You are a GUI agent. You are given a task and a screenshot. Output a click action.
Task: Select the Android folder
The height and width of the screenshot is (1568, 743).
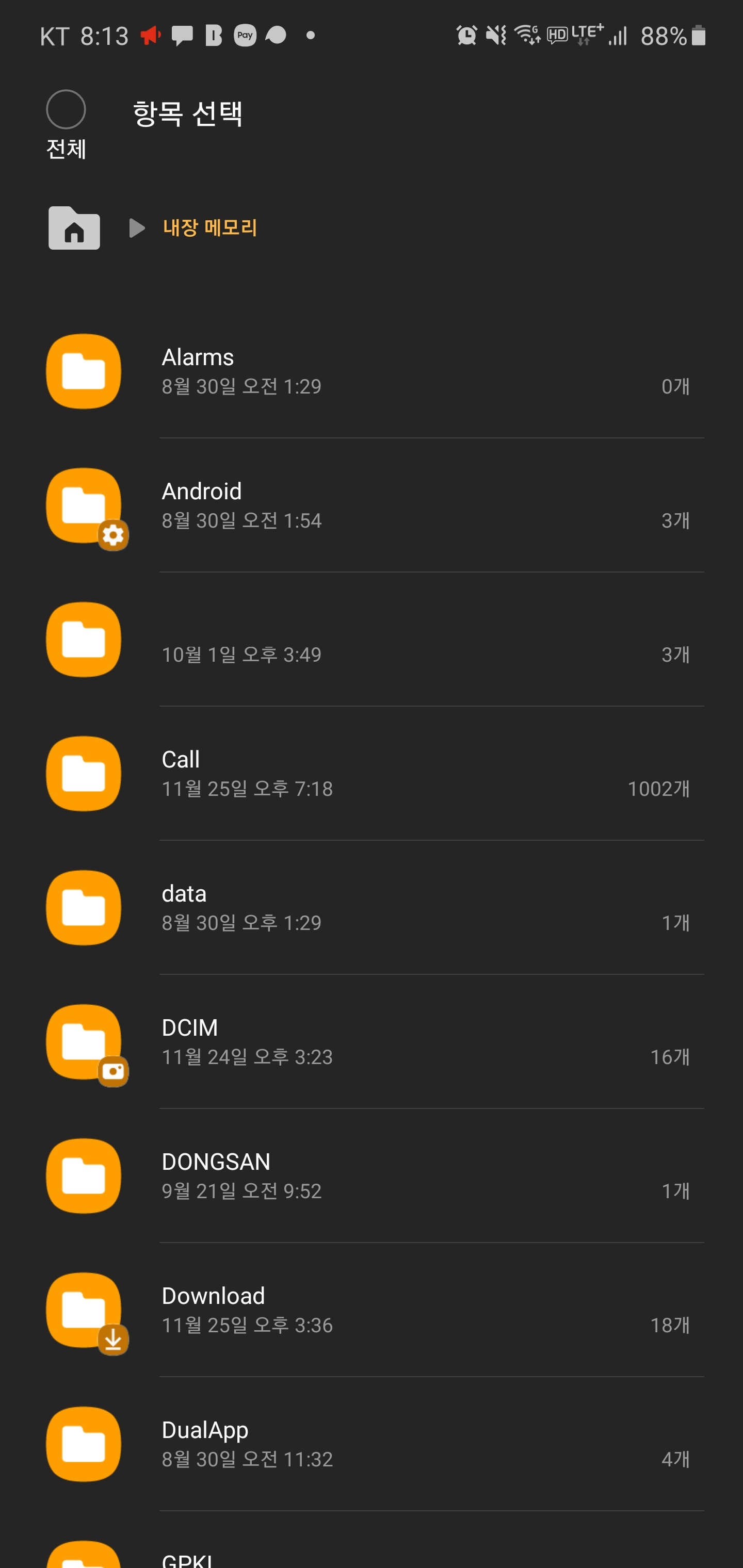pyautogui.click(x=372, y=505)
